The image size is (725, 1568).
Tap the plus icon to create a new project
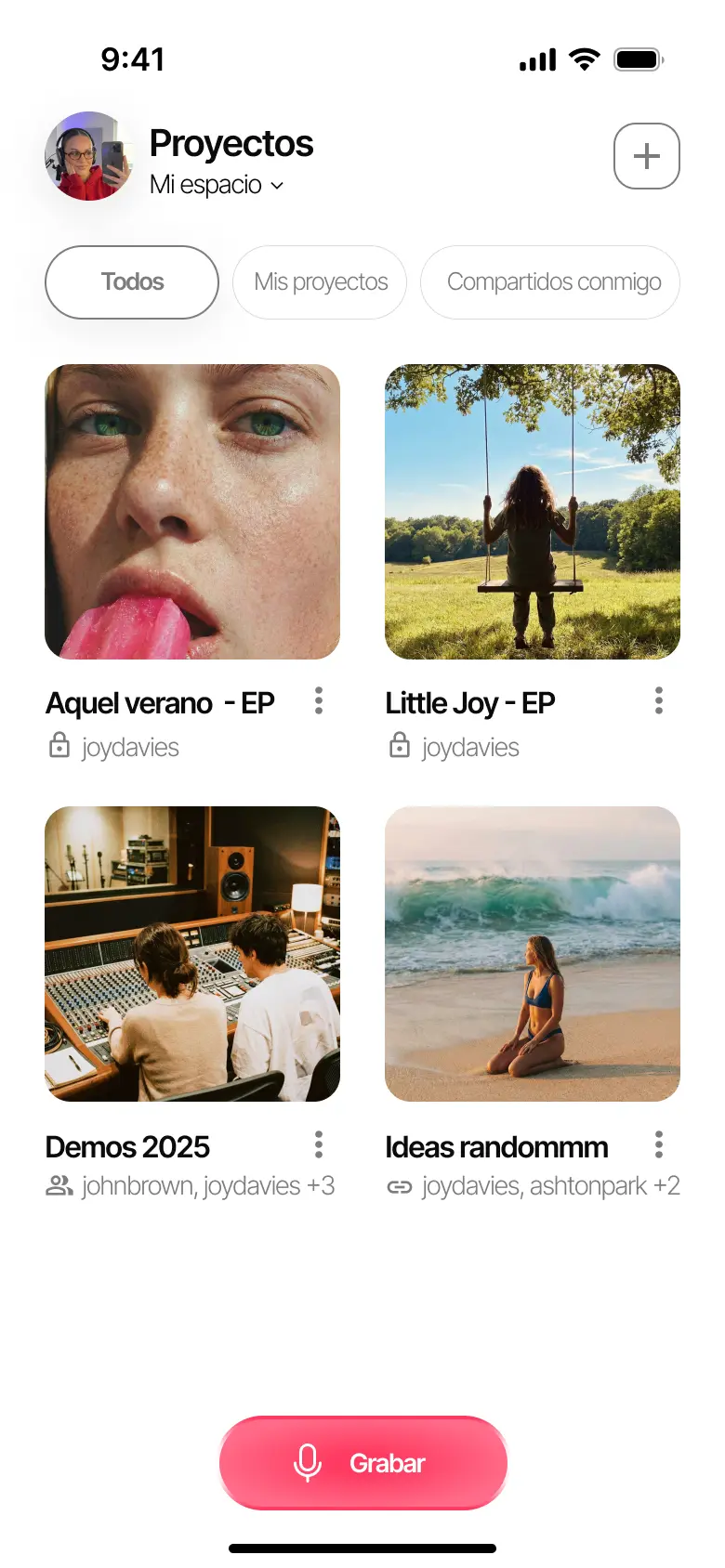(x=646, y=156)
